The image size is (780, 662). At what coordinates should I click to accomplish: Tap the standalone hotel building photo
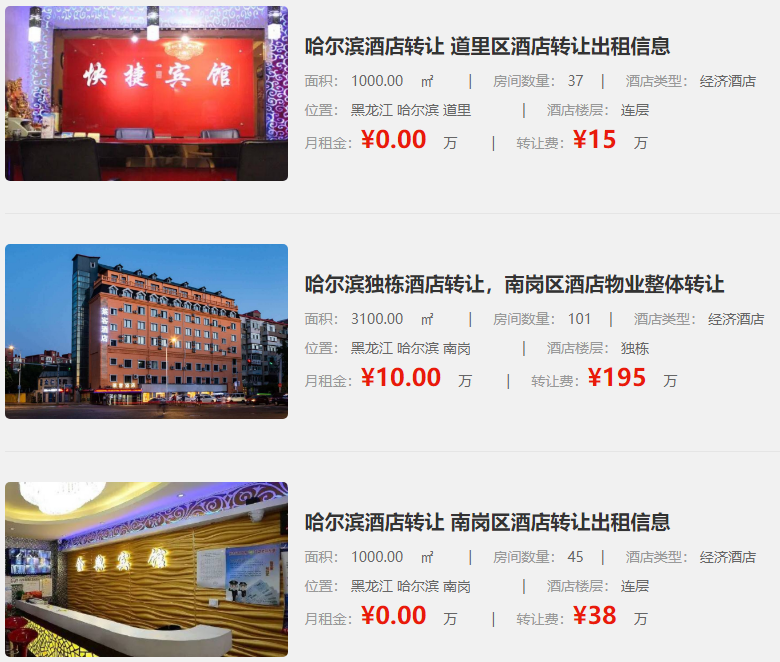[146, 331]
